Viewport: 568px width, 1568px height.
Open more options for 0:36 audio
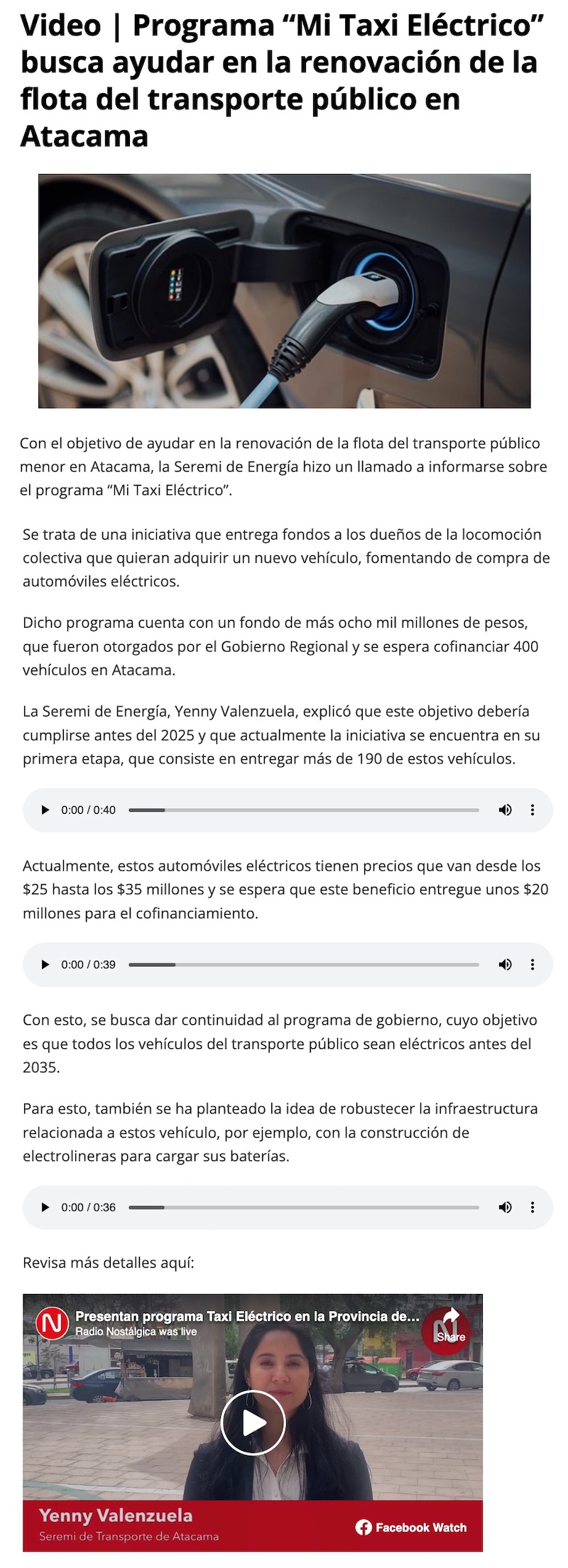click(x=532, y=1208)
